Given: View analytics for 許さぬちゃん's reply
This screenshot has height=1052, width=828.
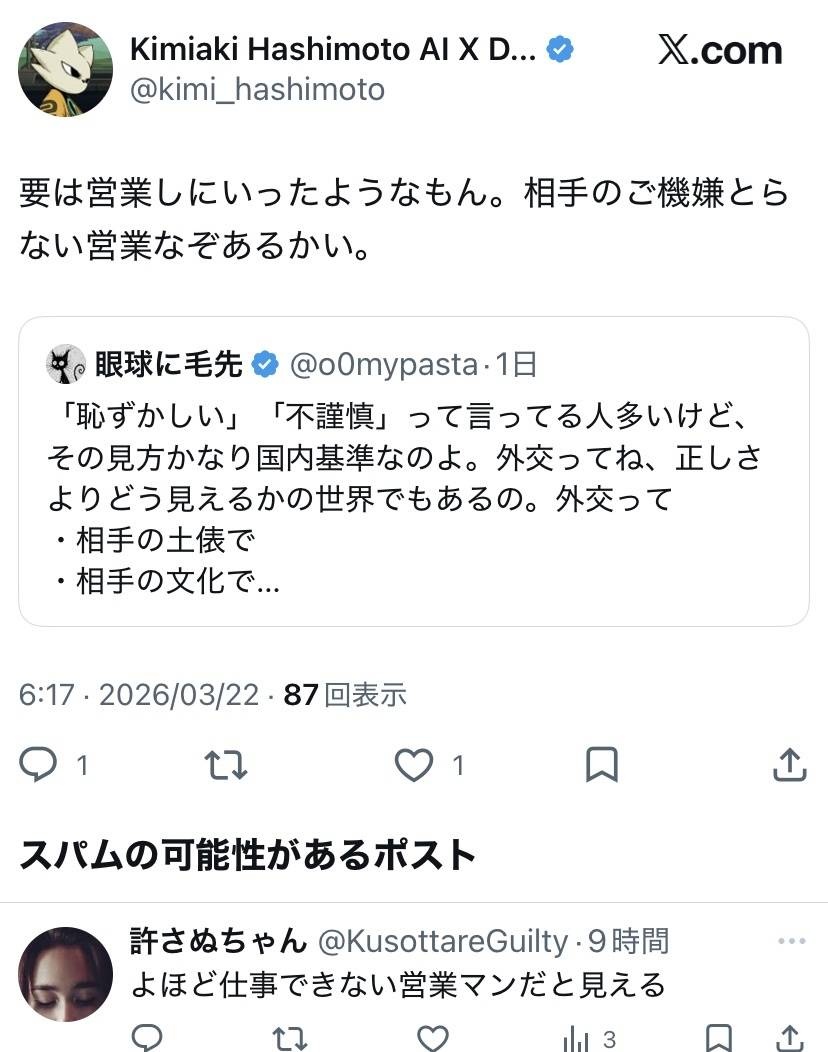Looking at the screenshot, I should (x=578, y=1037).
